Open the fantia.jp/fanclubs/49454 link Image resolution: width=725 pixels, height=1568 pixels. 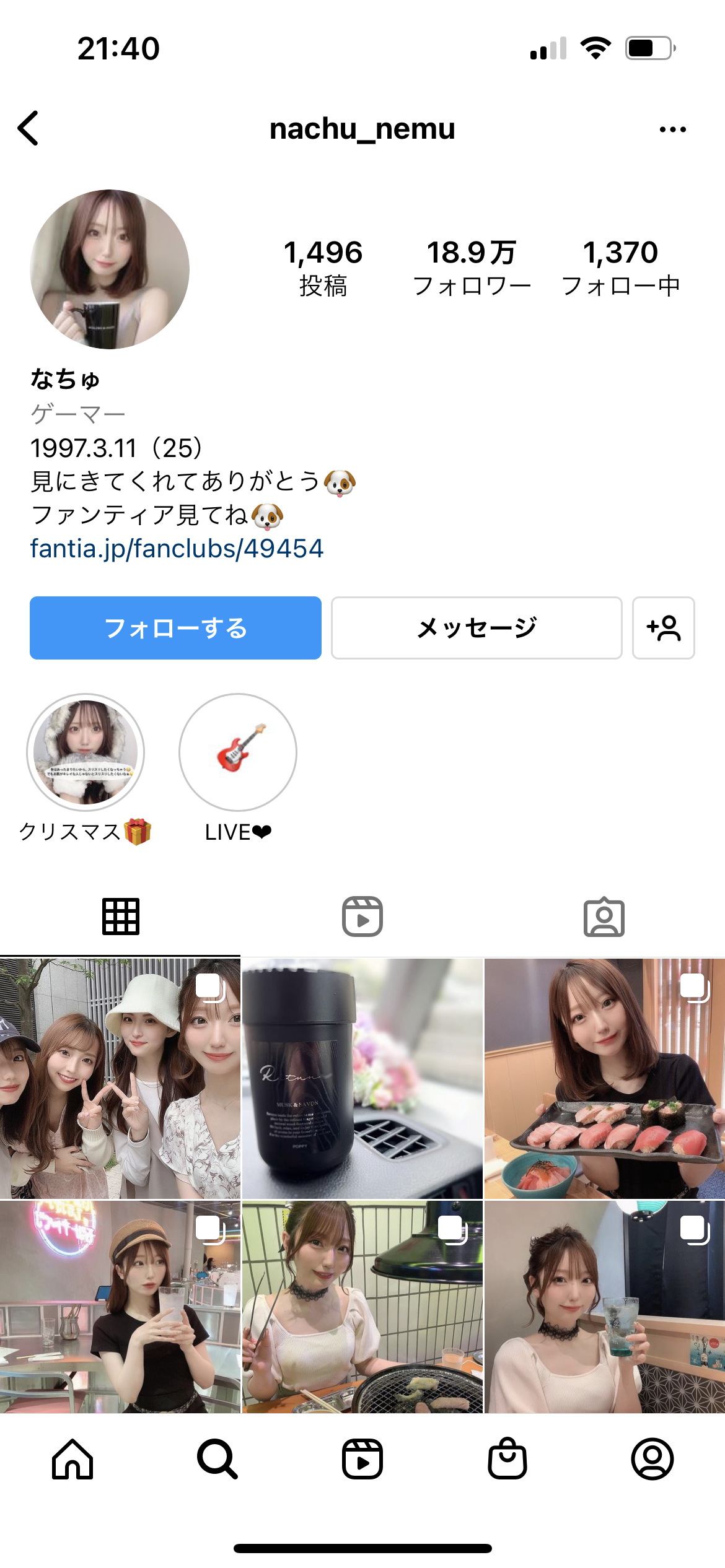point(177,548)
